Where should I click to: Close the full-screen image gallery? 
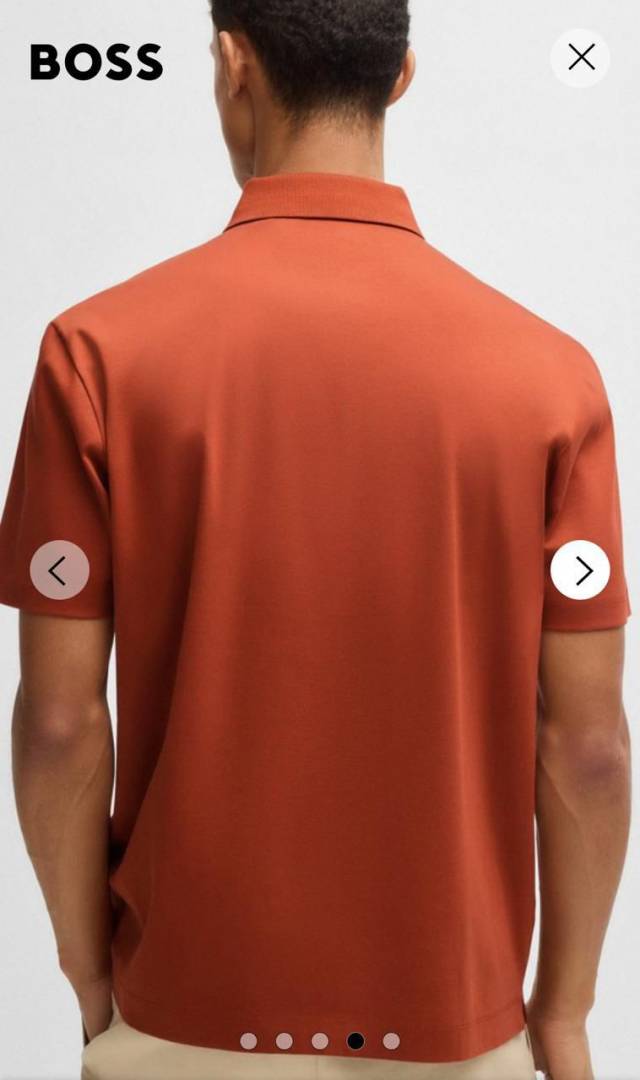(580, 58)
